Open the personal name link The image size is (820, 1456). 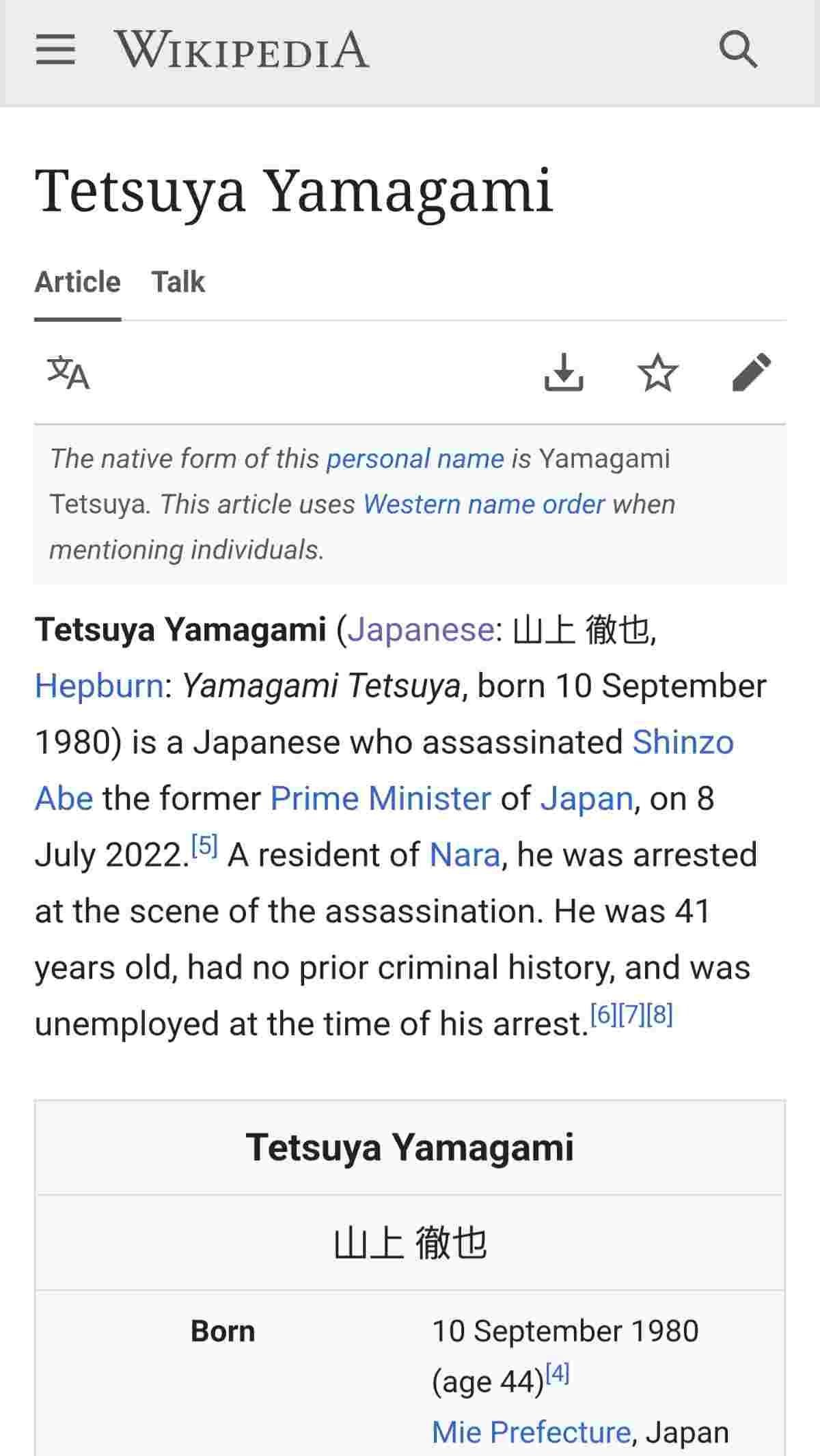click(x=415, y=459)
